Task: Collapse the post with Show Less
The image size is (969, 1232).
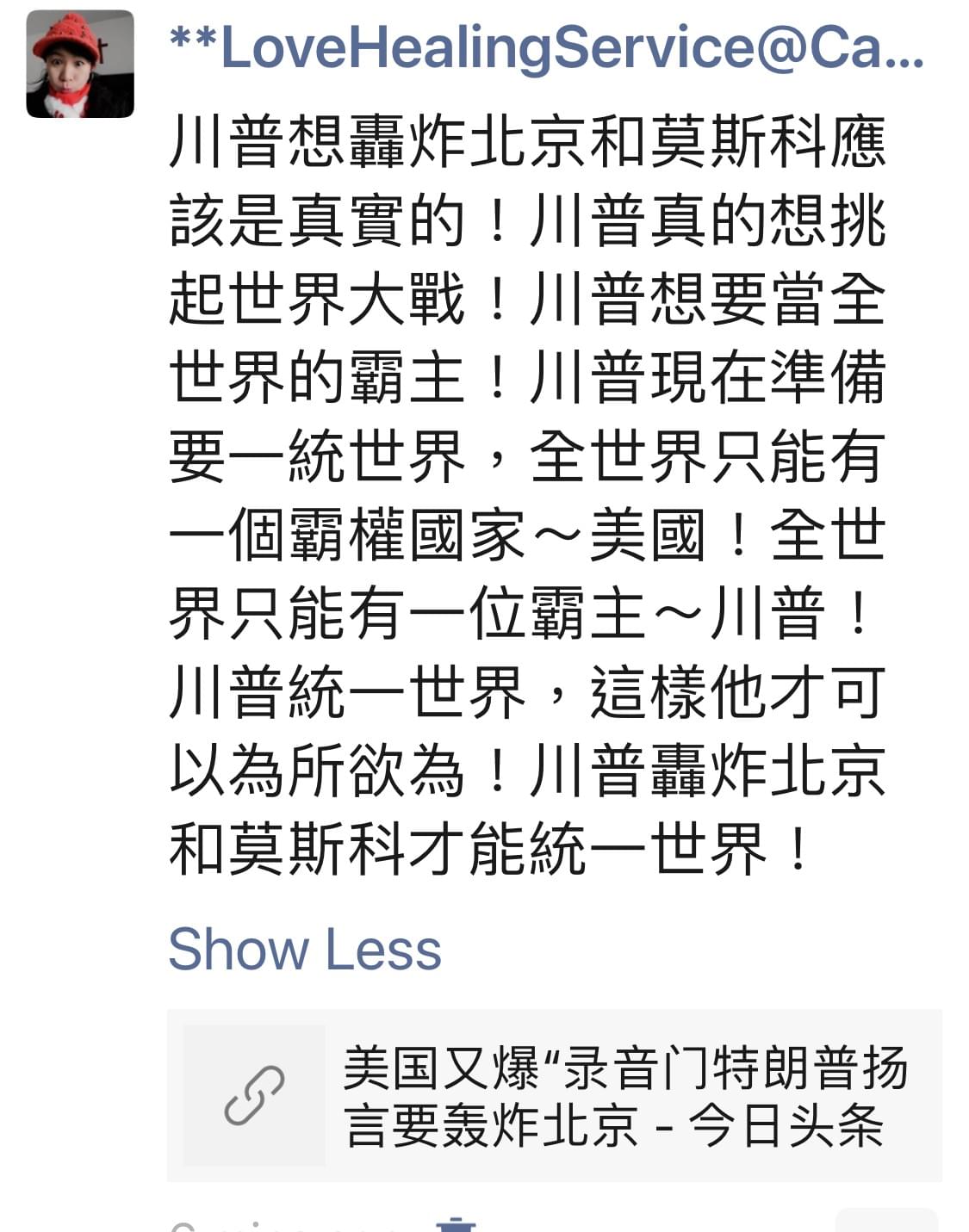Action: tap(304, 950)
